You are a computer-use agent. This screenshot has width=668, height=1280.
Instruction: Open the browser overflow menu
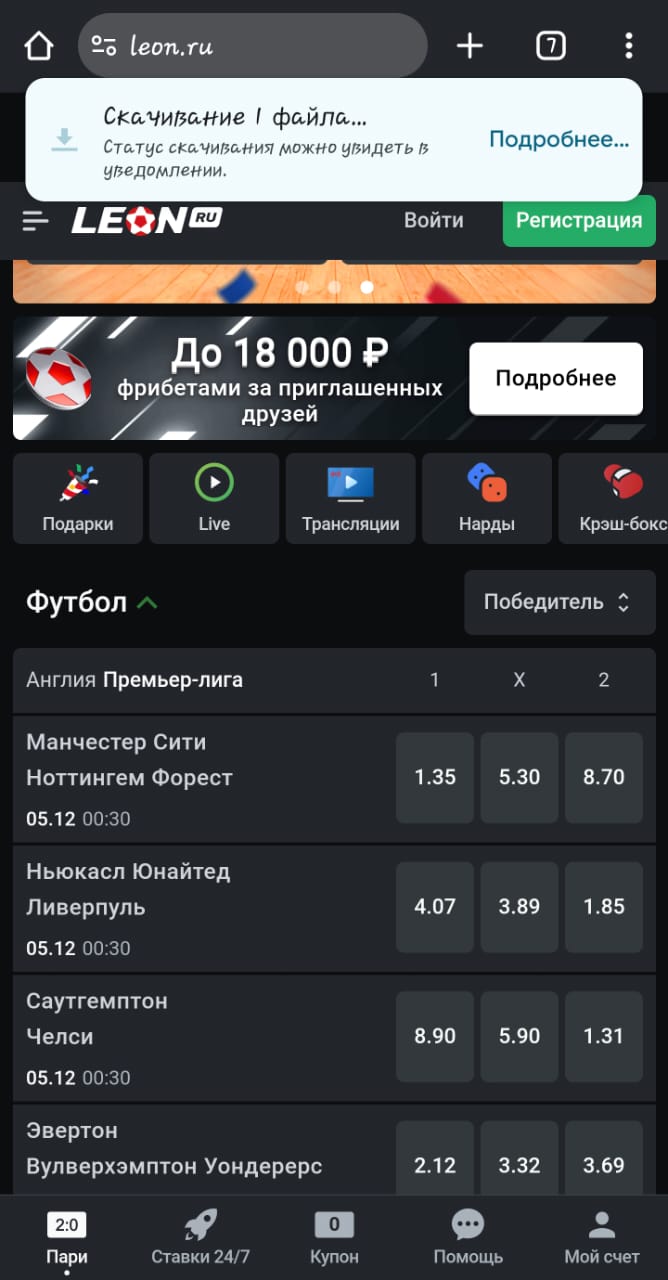(628, 46)
